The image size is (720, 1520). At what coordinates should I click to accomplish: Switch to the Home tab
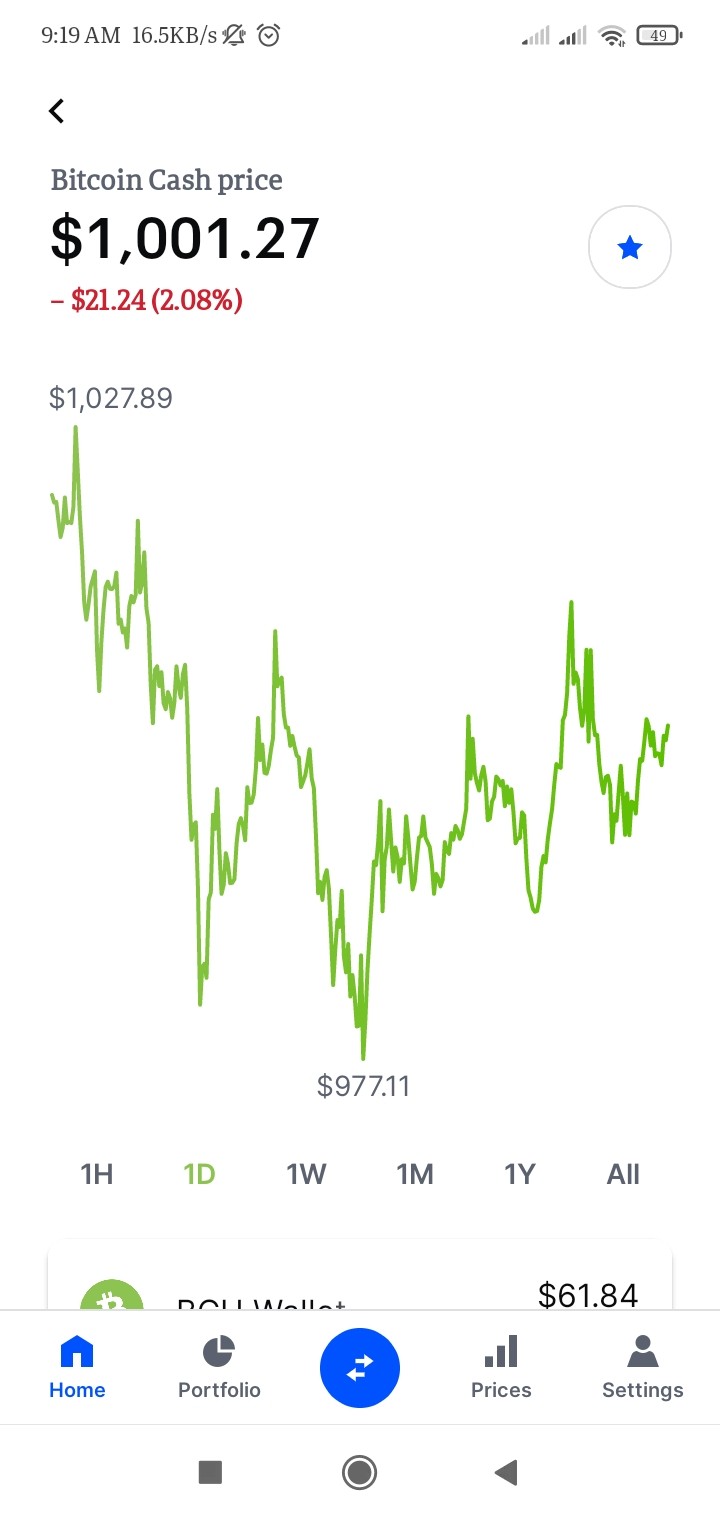pos(77,1368)
